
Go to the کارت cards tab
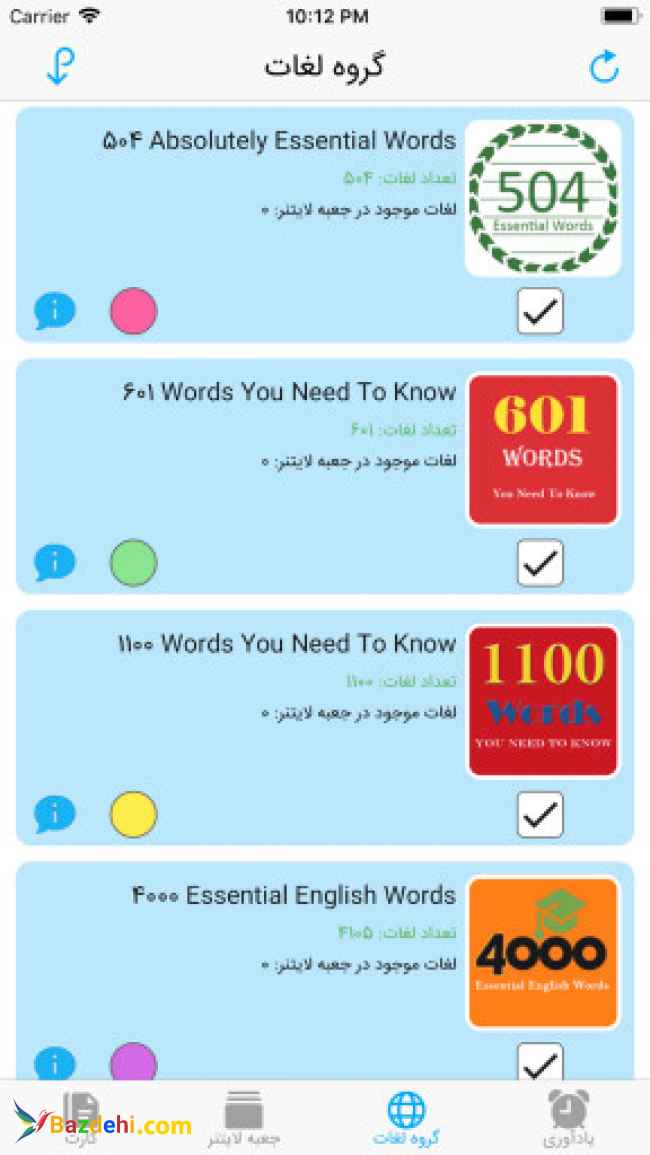point(82,1118)
